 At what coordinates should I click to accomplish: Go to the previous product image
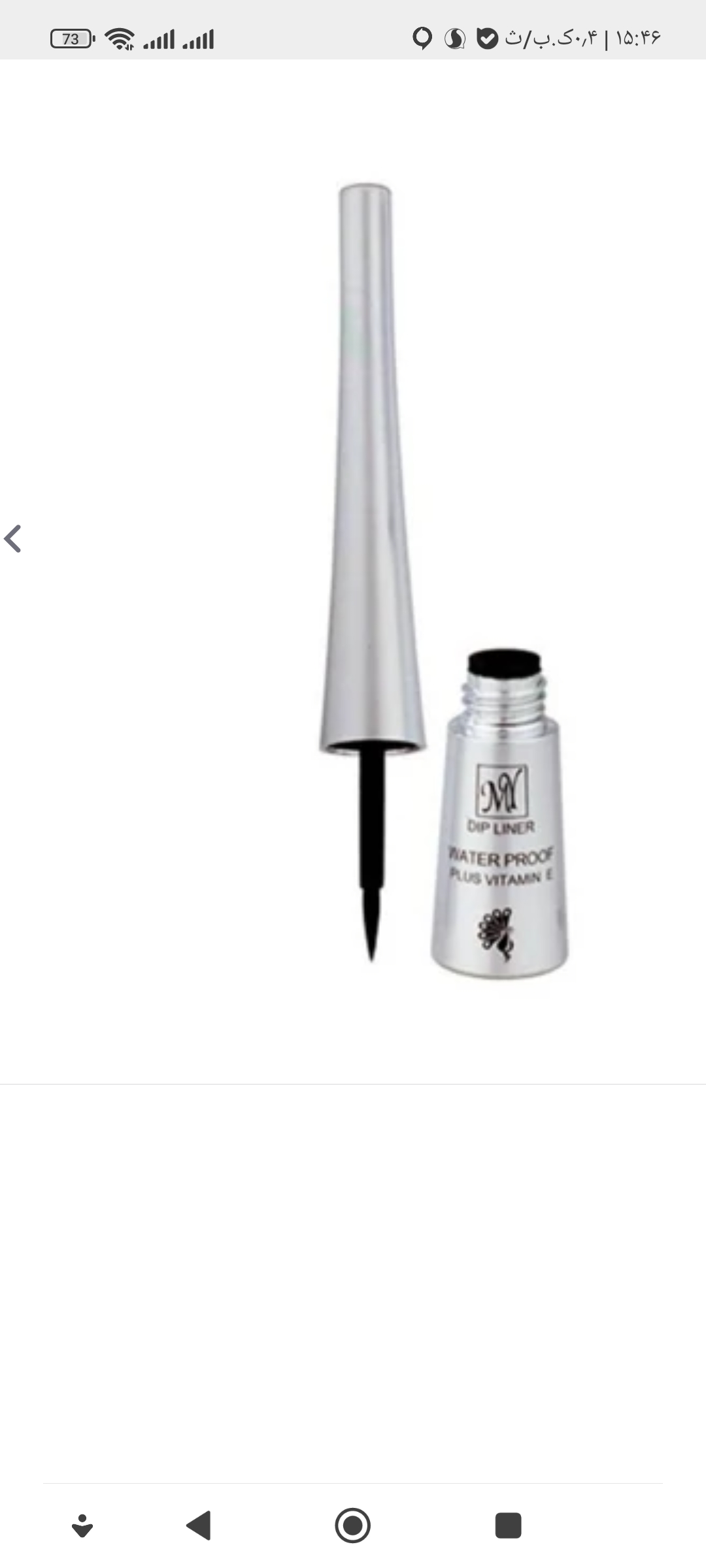13,539
